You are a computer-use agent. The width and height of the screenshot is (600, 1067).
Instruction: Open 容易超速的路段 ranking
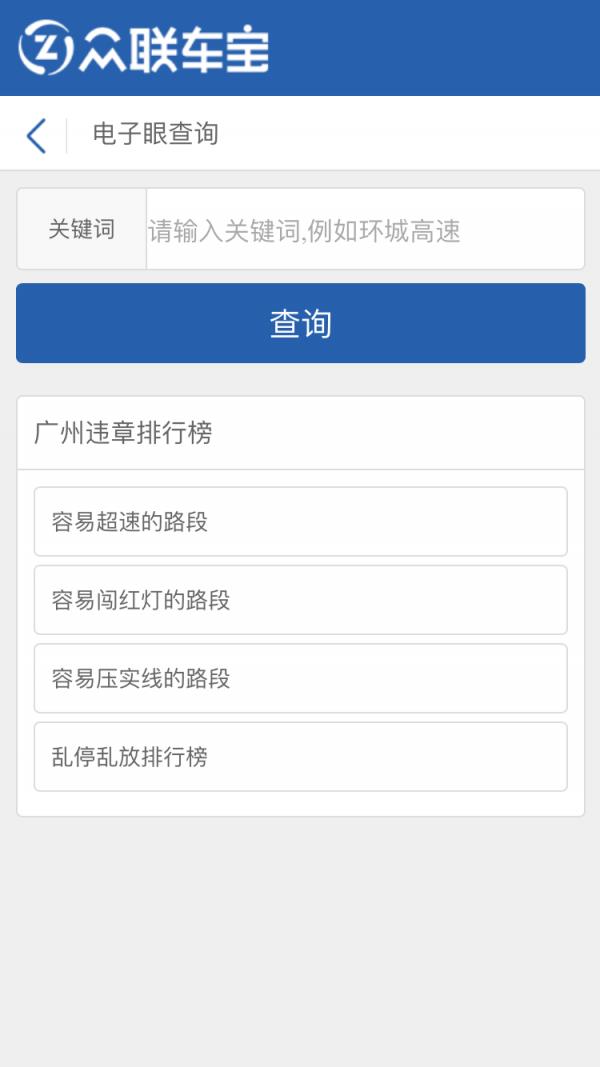pos(301,521)
